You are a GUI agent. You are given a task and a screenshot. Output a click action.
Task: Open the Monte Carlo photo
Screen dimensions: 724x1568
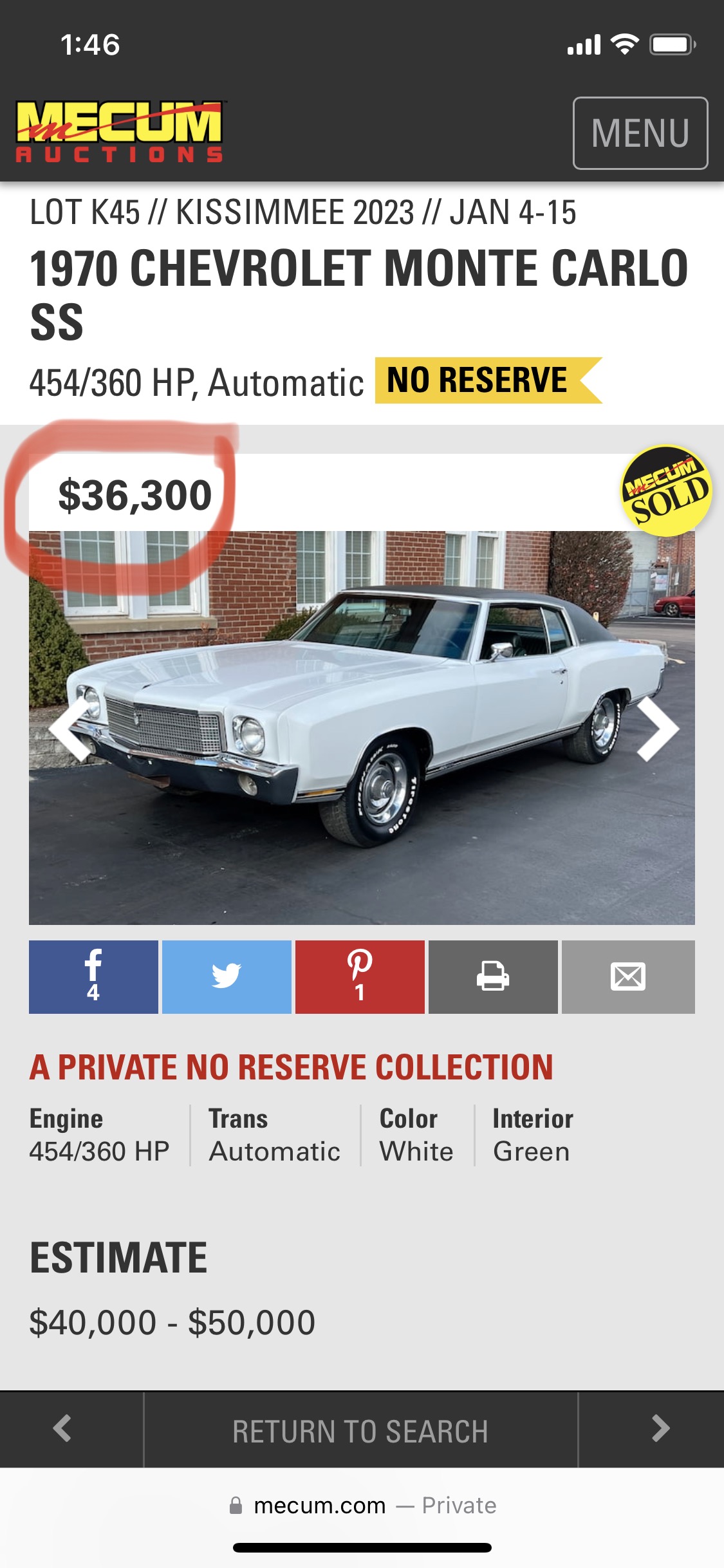click(362, 728)
